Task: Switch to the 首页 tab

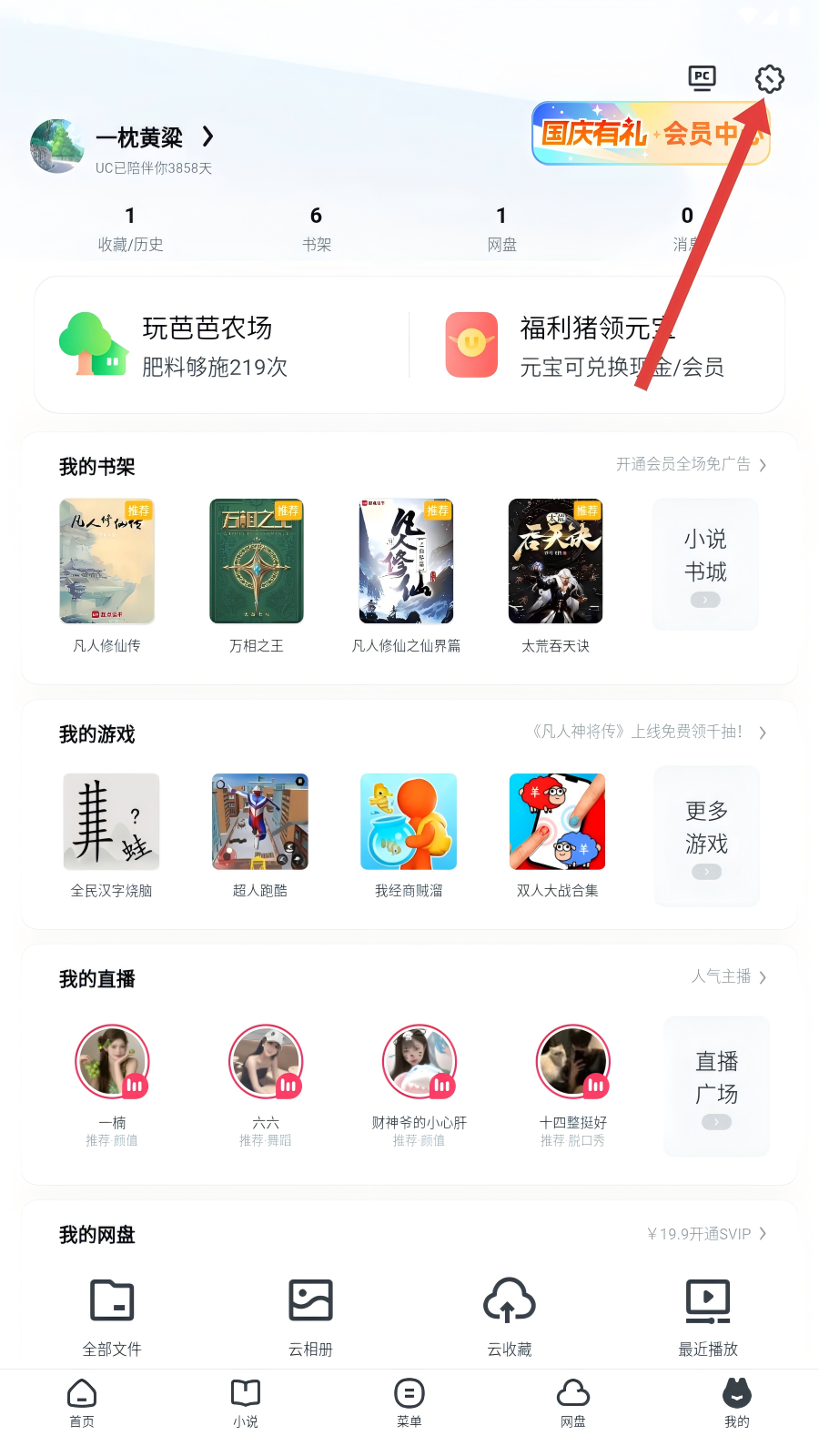Action: click(x=82, y=1402)
